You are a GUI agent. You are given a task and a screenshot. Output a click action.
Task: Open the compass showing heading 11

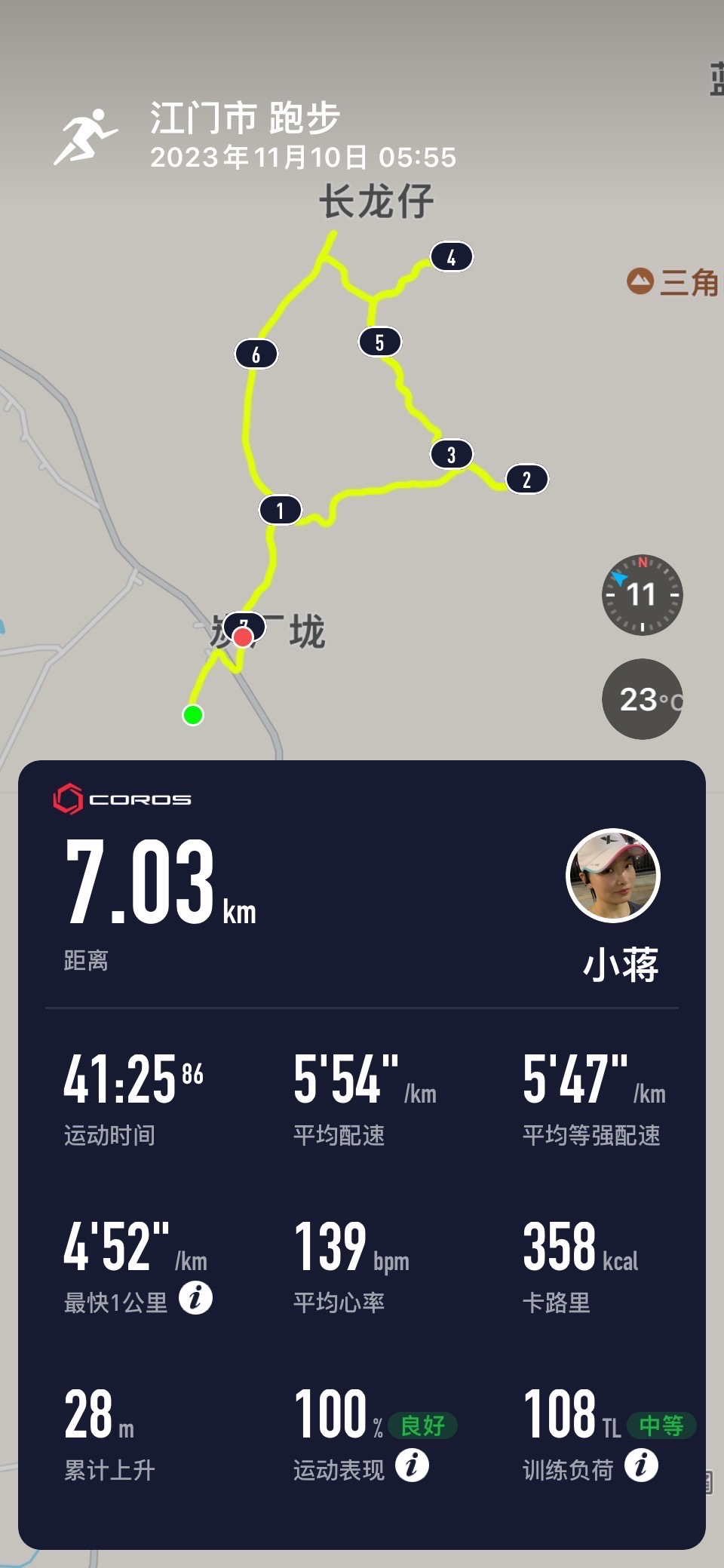pyautogui.click(x=641, y=596)
